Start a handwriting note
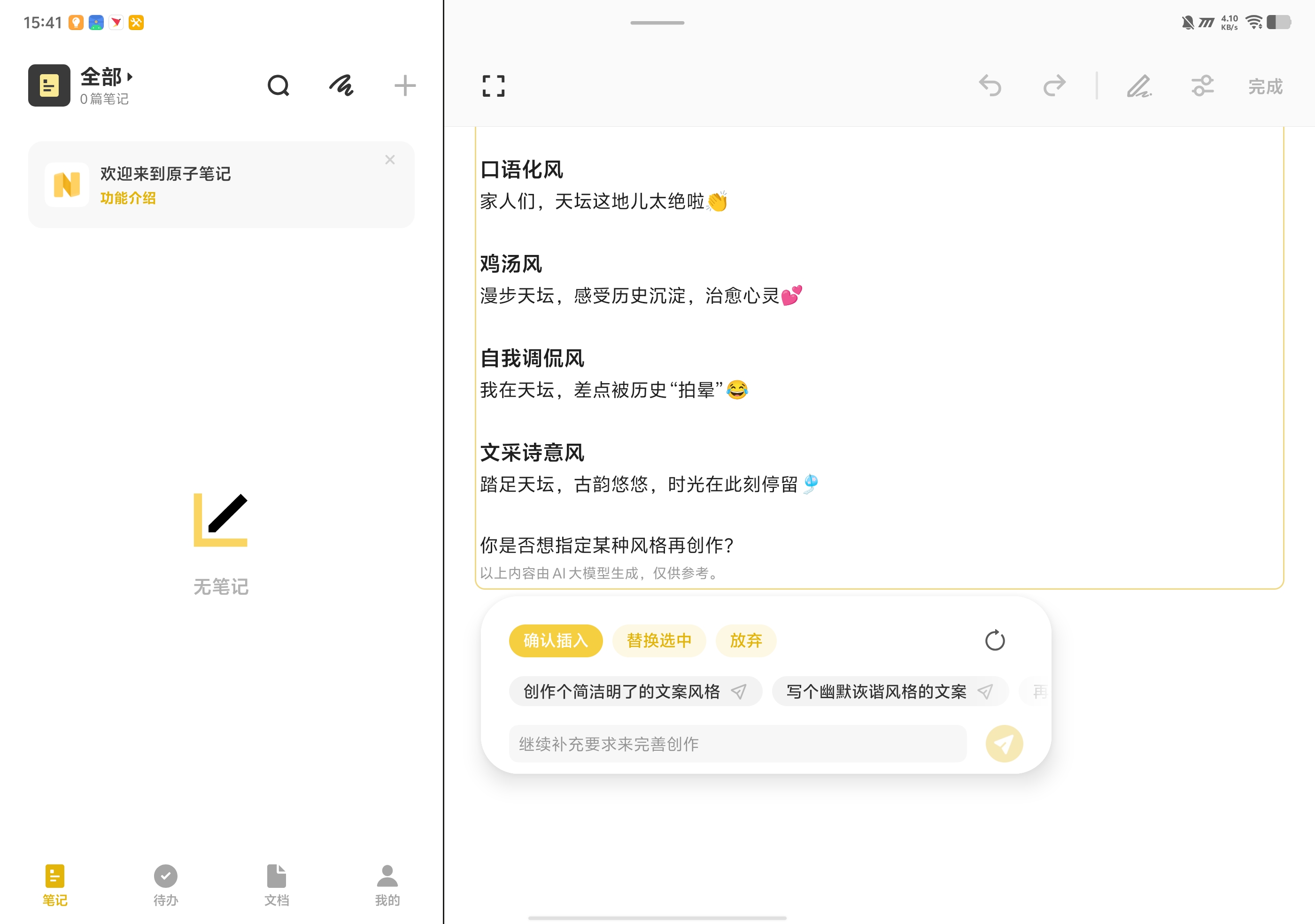This screenshot has height=924, width=1315. point(341,86)
